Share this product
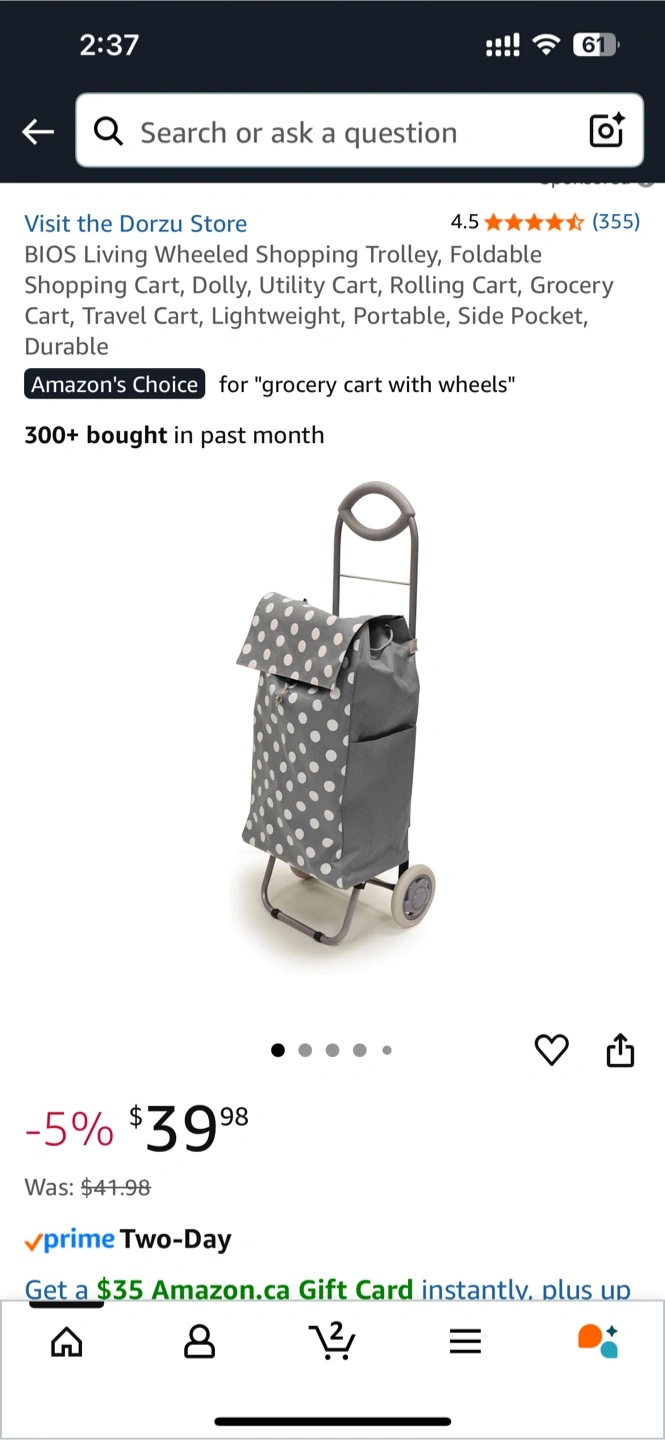The image size is (665, 1440). (x=620, y=1050)
